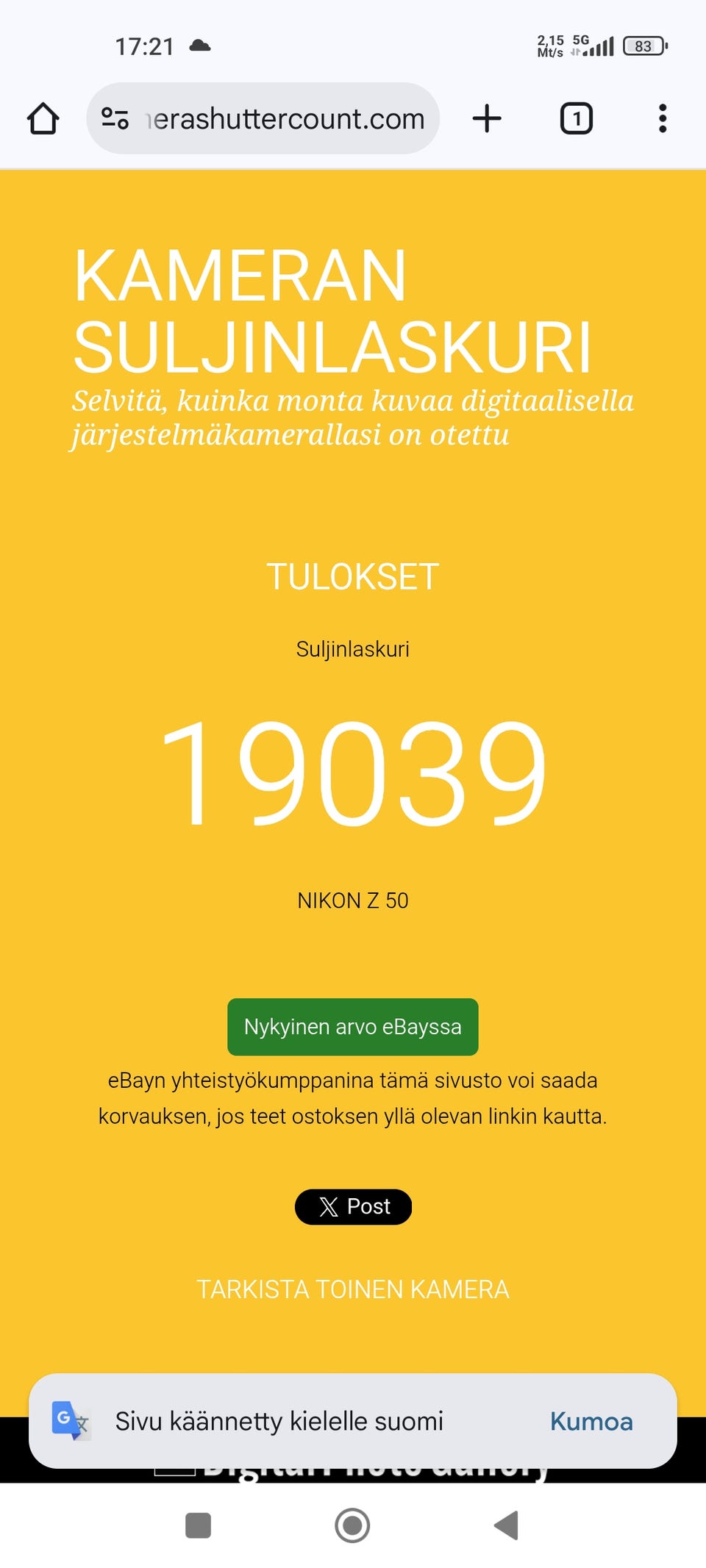Tap the battery indicator showing 83

point(642,46)
